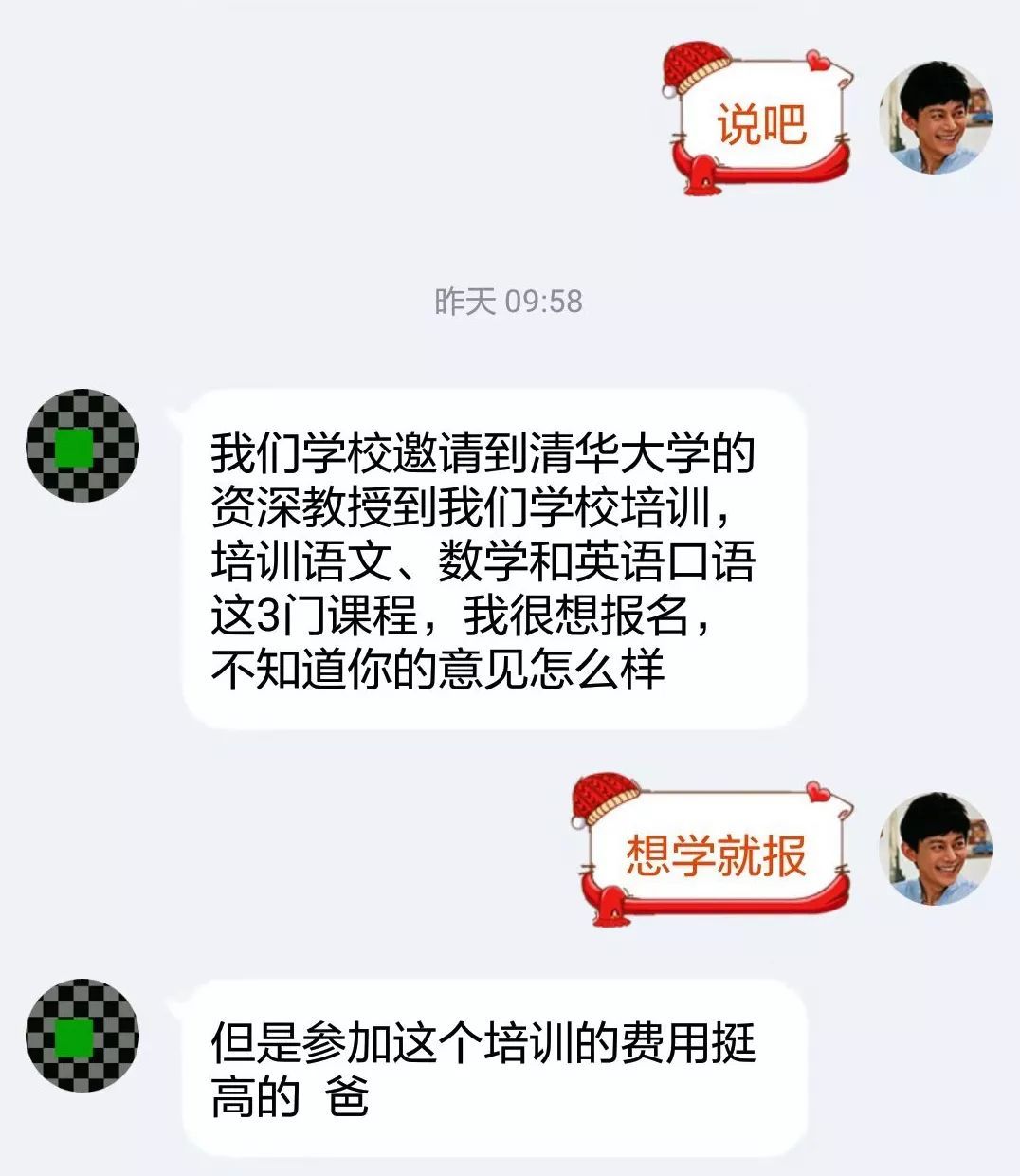Open checkered avatar next to the 费用挺高 message
This screenshot has width=1020, height=1176.
pyautogui.click(x=82, y=1036)
